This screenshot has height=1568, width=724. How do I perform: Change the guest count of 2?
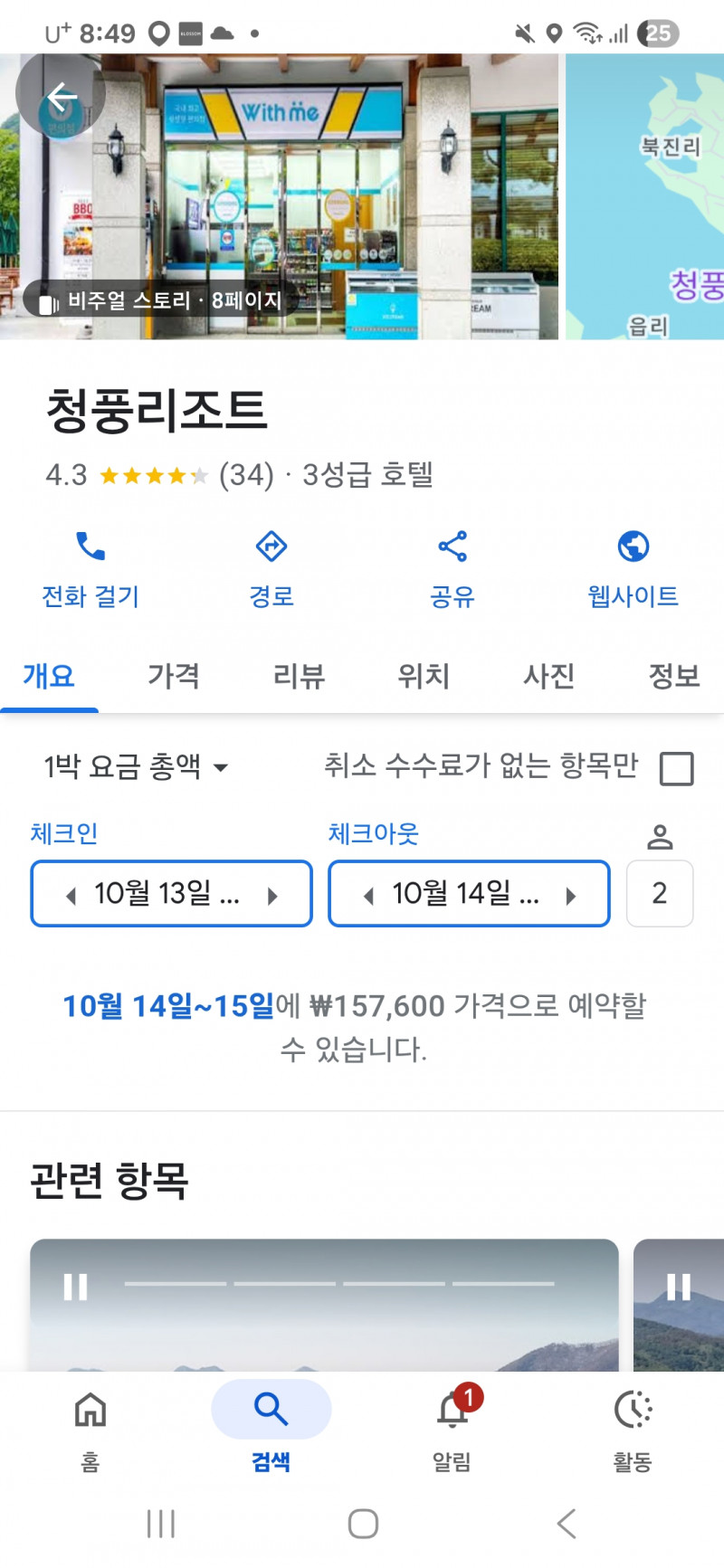click(x=660, y=893)
